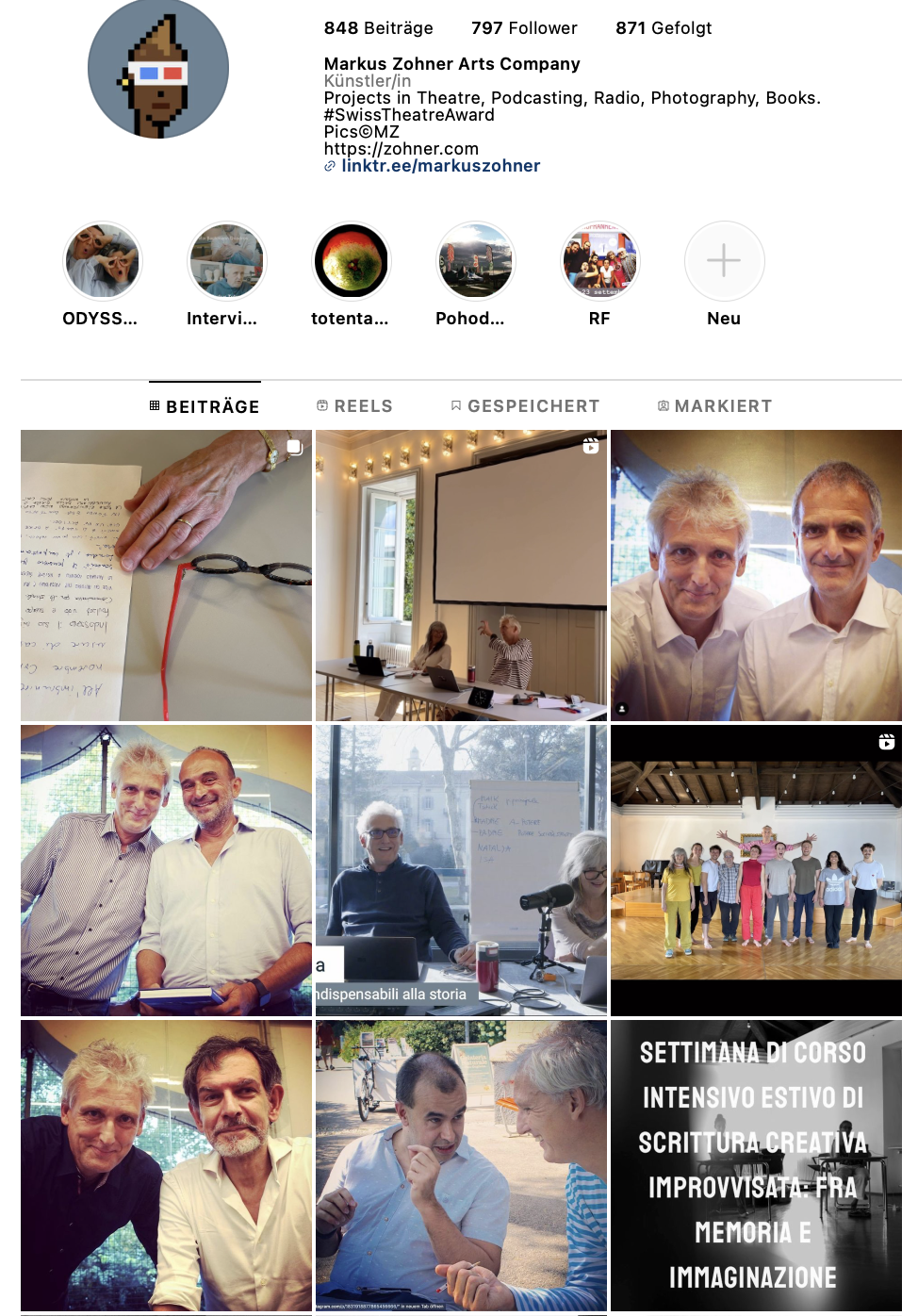
Task: Open the group in wooden hall reel
Action: pyautogui.click(x=756, y=870)
